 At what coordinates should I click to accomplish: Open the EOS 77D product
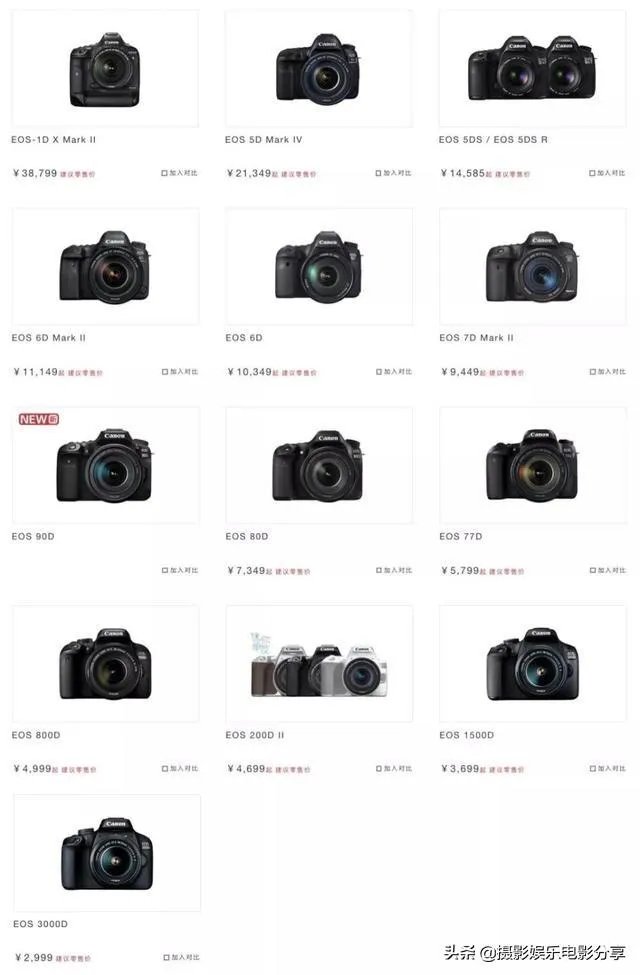532,464
